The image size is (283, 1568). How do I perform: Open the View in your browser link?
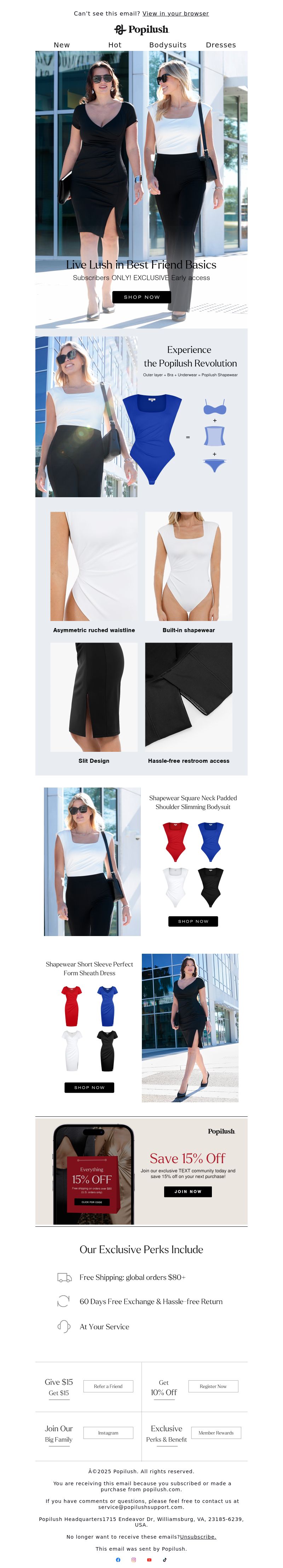175,13
